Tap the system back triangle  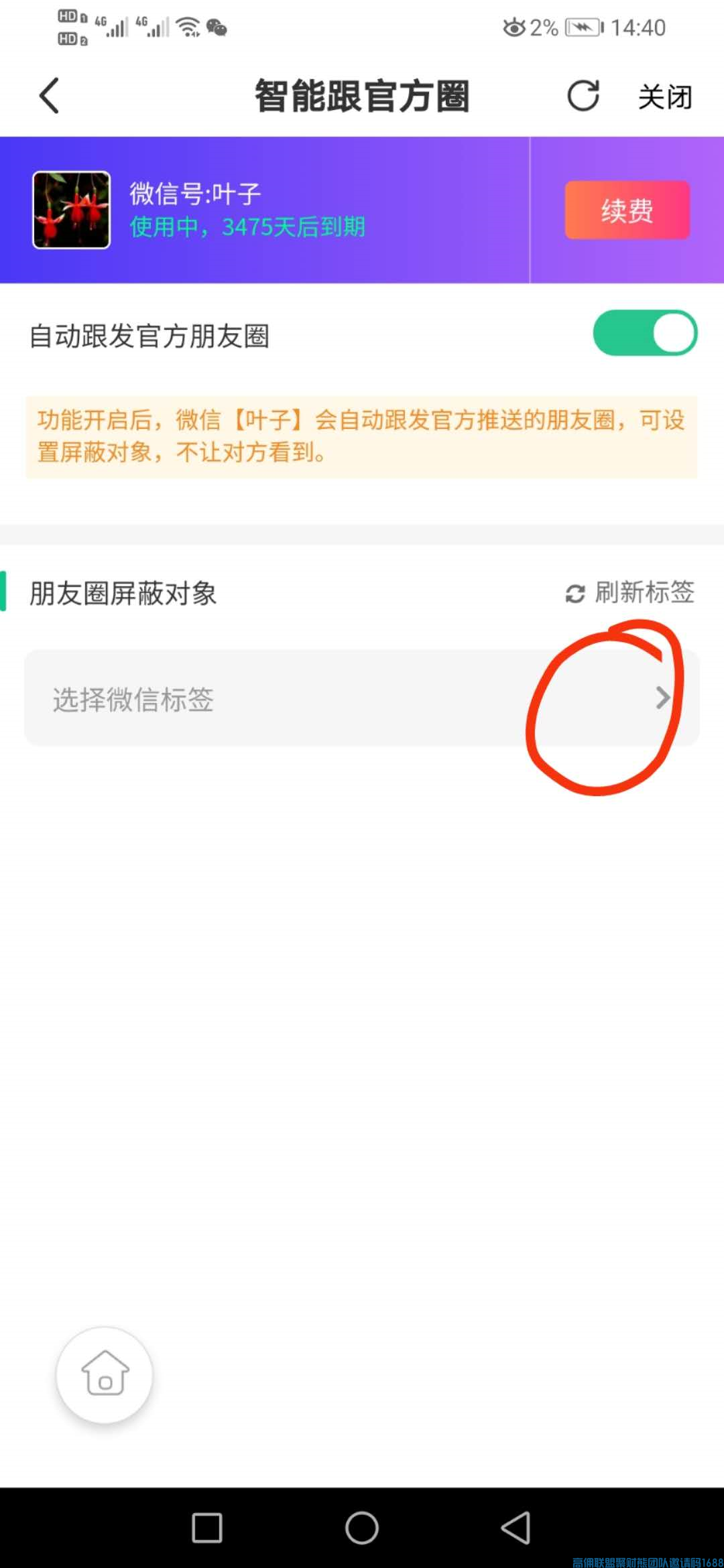pyautogui.click(x=516, y=1528)
